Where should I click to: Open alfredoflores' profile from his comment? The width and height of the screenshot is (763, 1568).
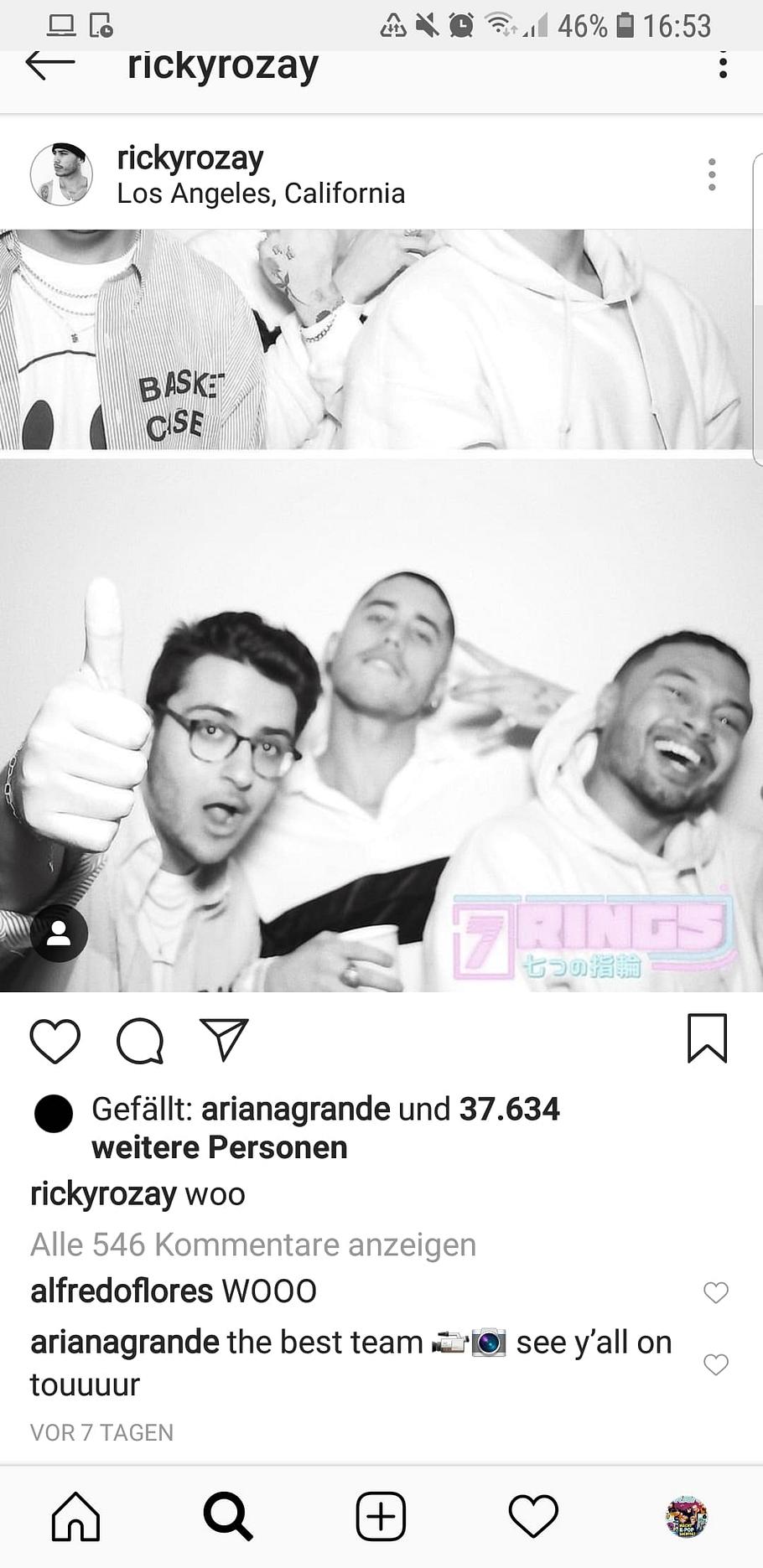121,1291
